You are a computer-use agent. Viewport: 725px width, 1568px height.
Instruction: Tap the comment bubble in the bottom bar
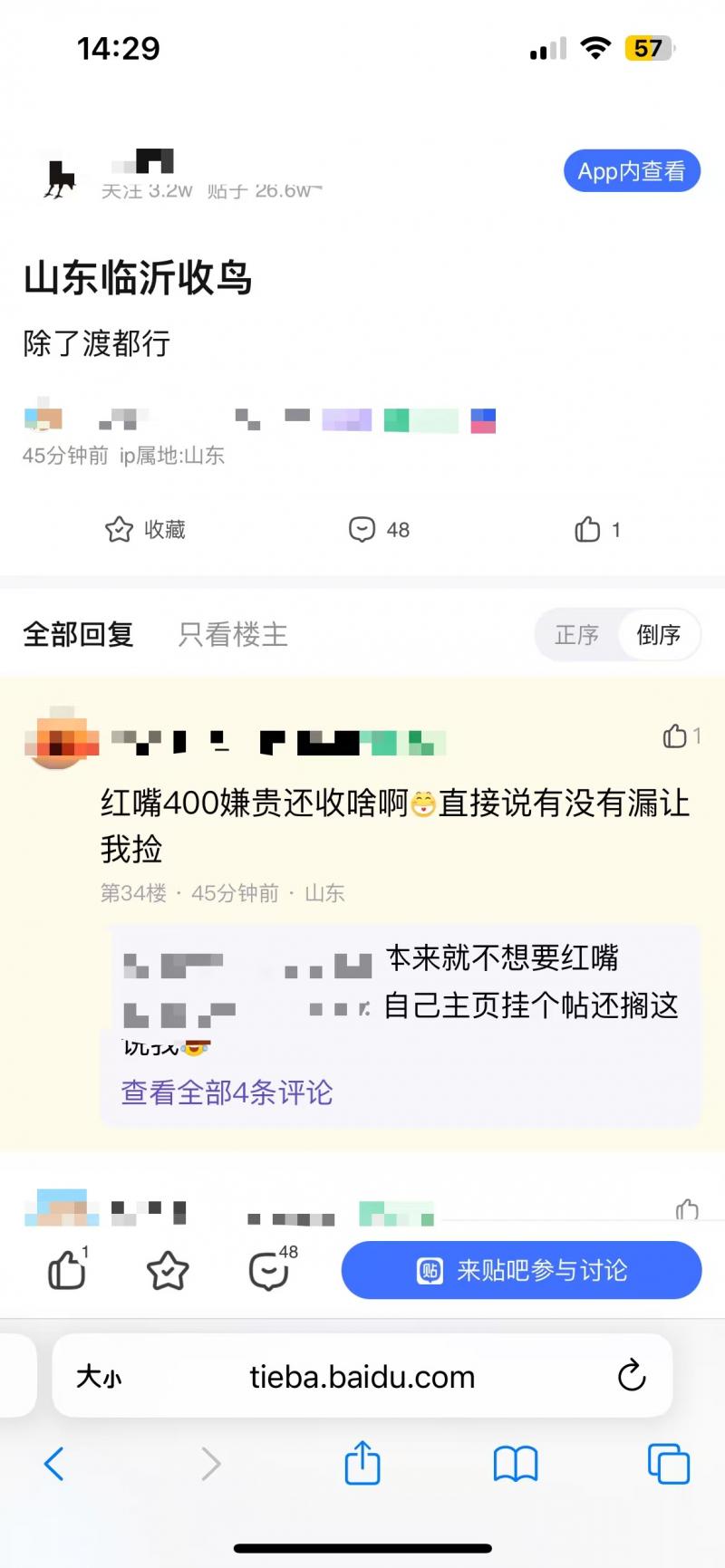[x=270, y=1270]
